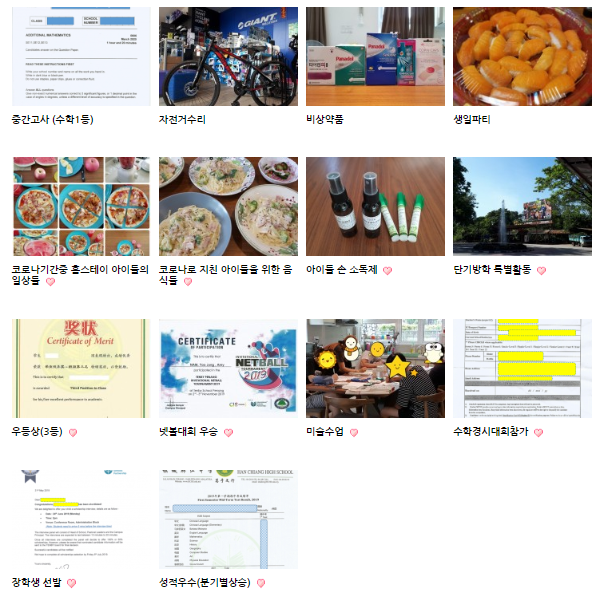Open the 중간고사 (수학1등) post
601x601 pixels.
point(81,57)
